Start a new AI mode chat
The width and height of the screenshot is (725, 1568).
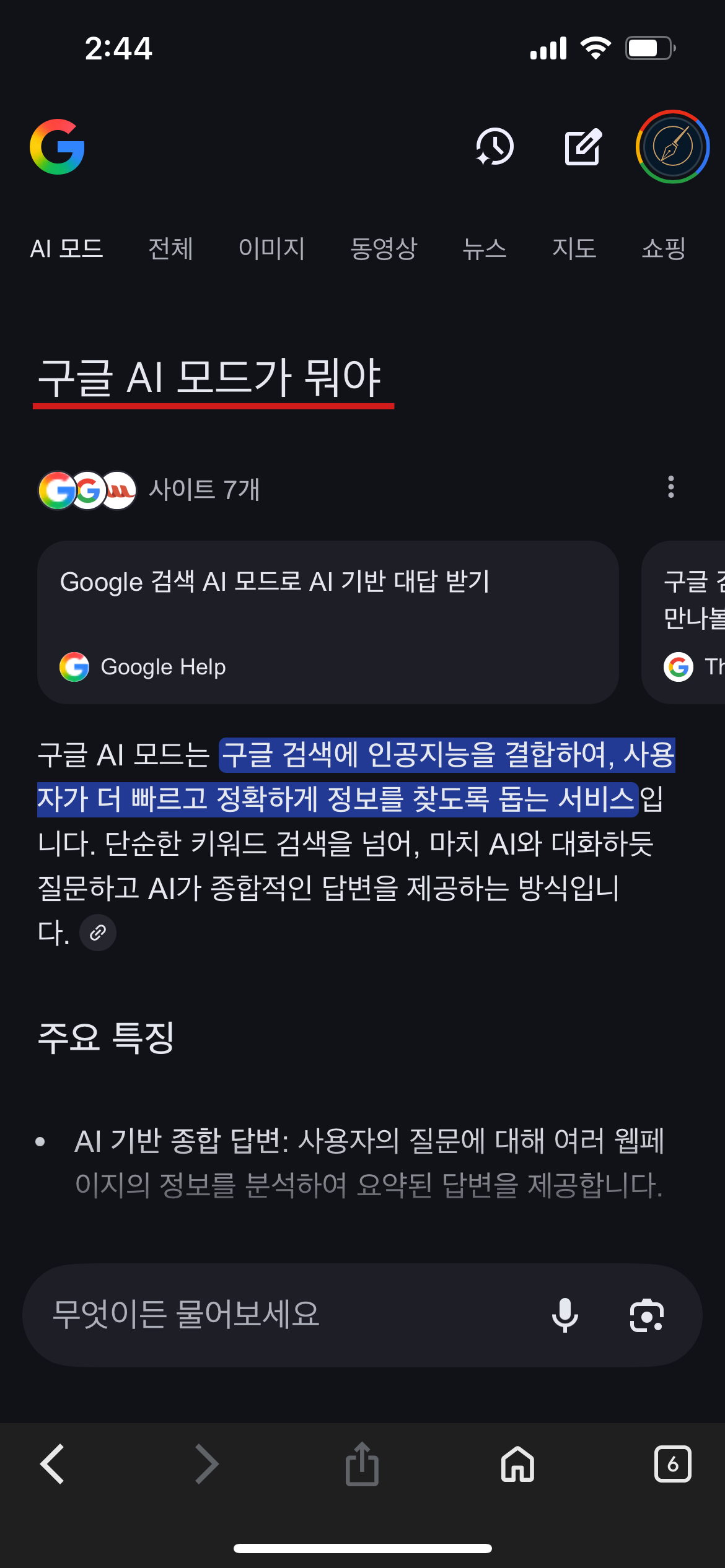pyautogui.click(x=582, y=147)
